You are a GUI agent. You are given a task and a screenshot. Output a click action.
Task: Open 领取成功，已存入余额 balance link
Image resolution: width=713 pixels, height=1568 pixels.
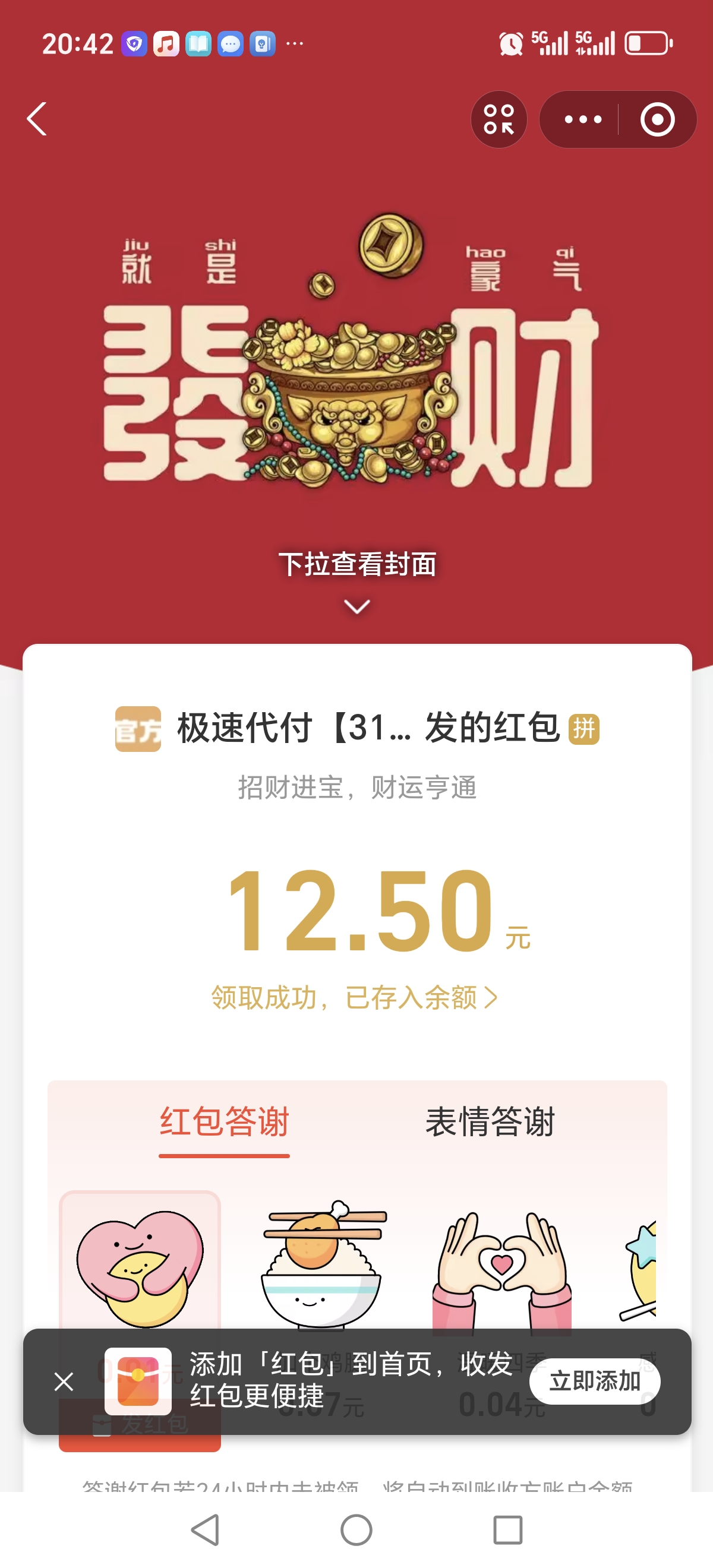pos(354,998)
